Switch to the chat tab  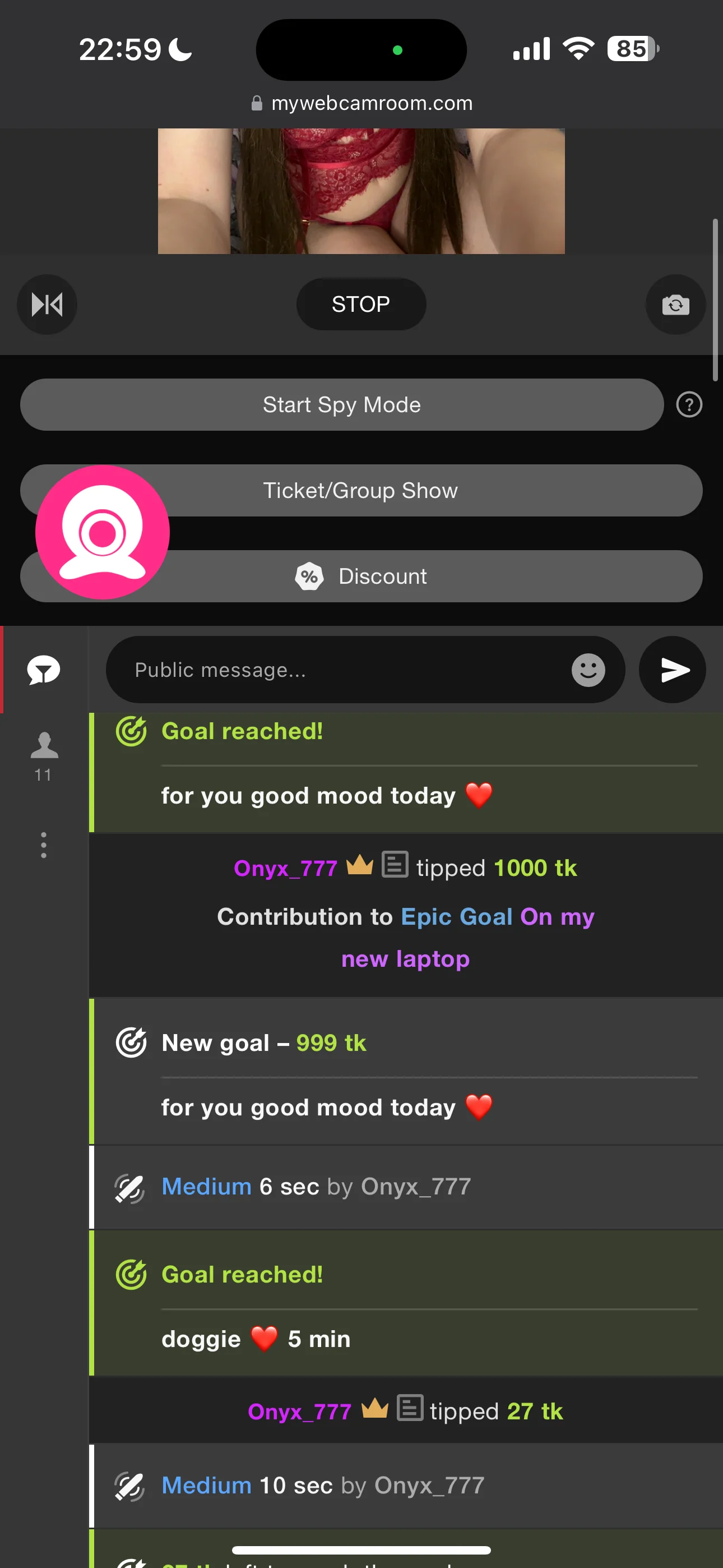[x=44, y=670]
